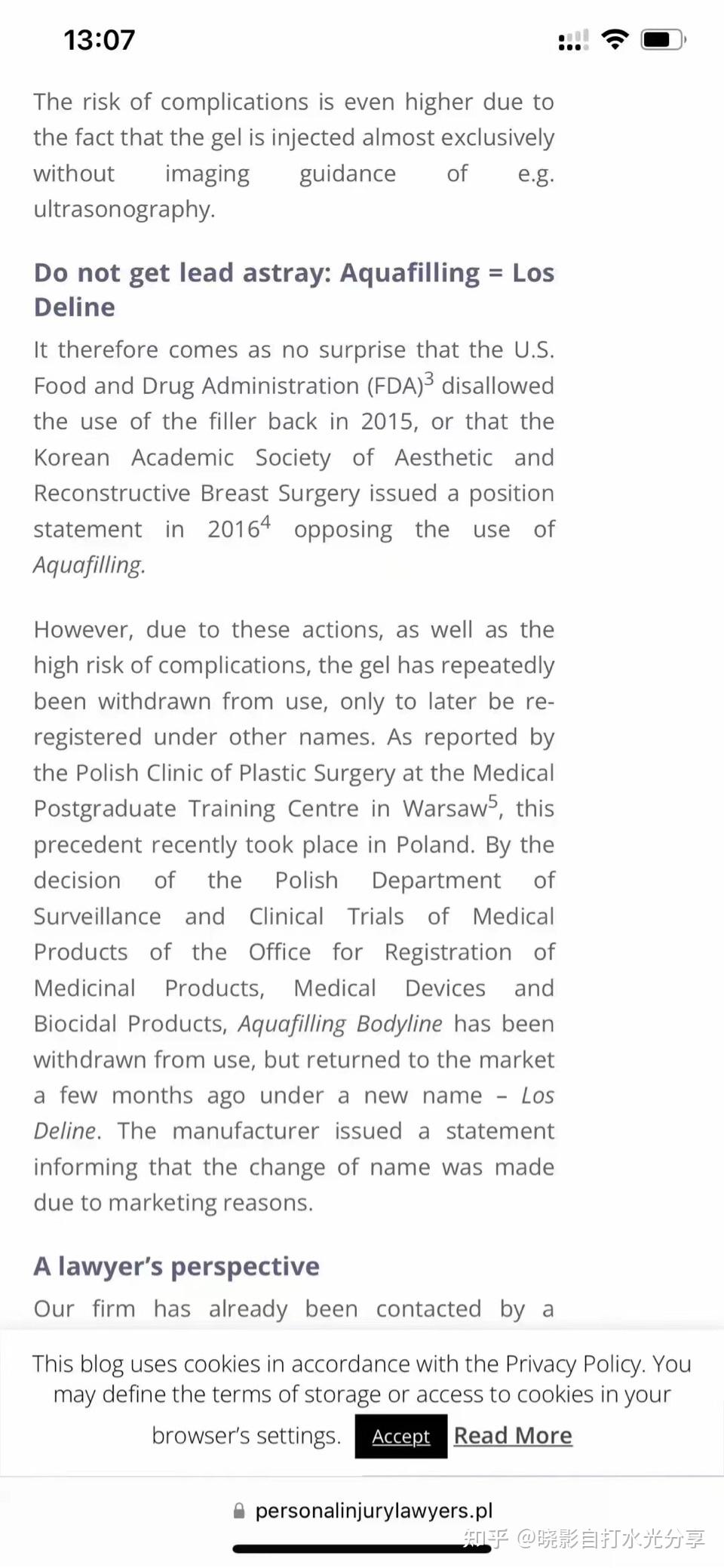Screen dimensions: 724x1568
Task: Open footnote 5 after Warsaw
Action: click(493, 801)
